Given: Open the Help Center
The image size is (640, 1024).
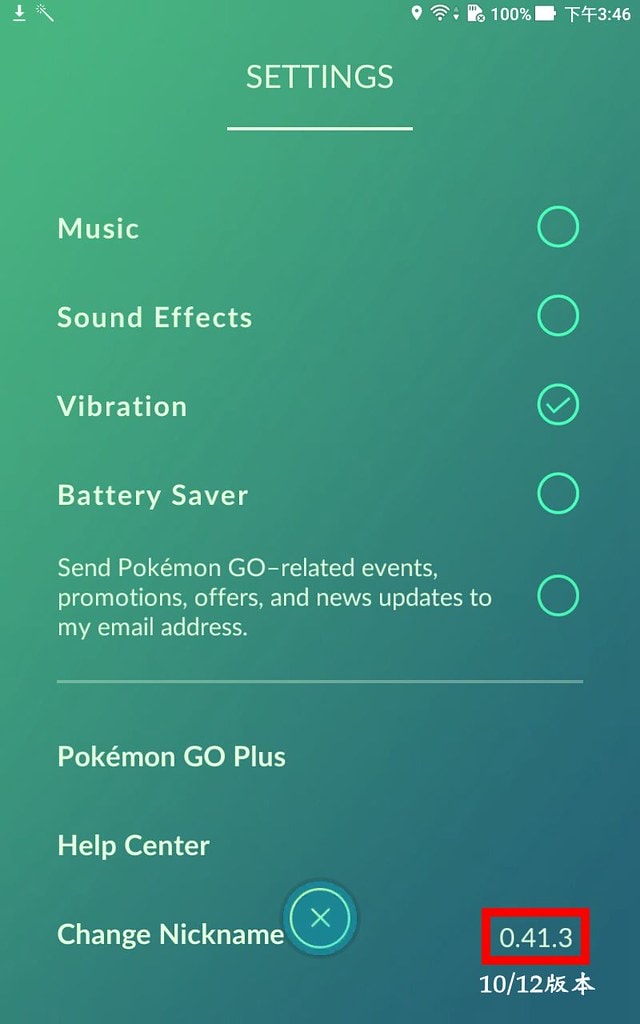Looking at the screenshot, I should click(x=133, y=845).
